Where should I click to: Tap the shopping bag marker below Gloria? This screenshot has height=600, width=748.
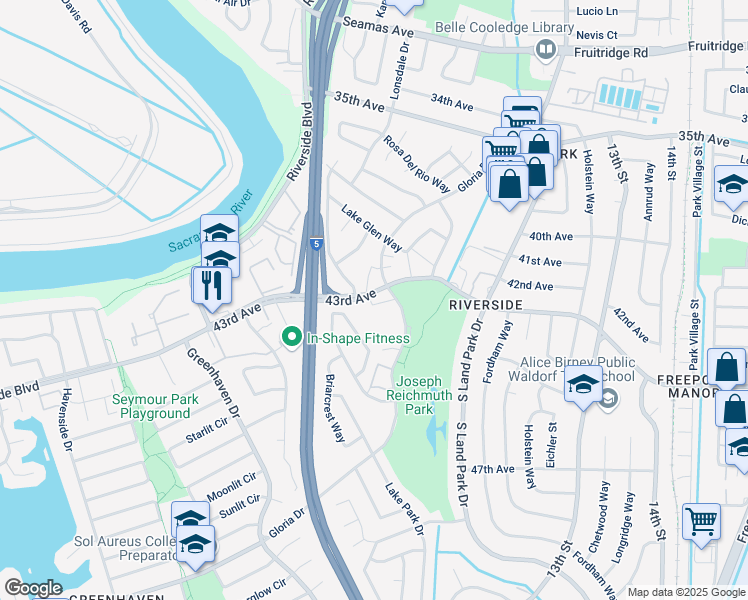coord(509,185)
